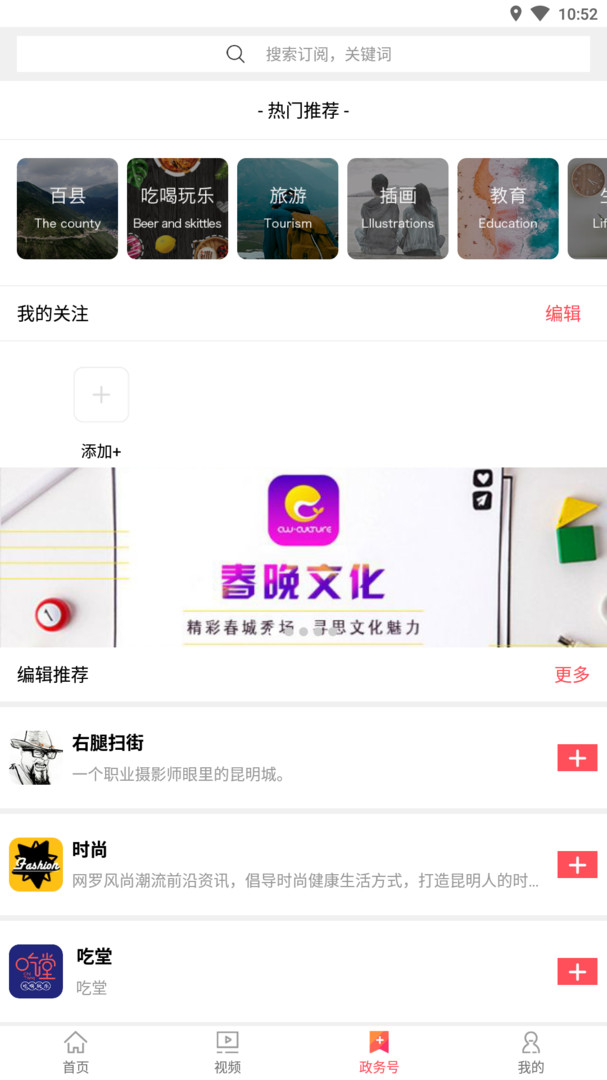Select the 旅游 Tourism category
Viewport: 607px width, 1080px height.
pos(288,209)
